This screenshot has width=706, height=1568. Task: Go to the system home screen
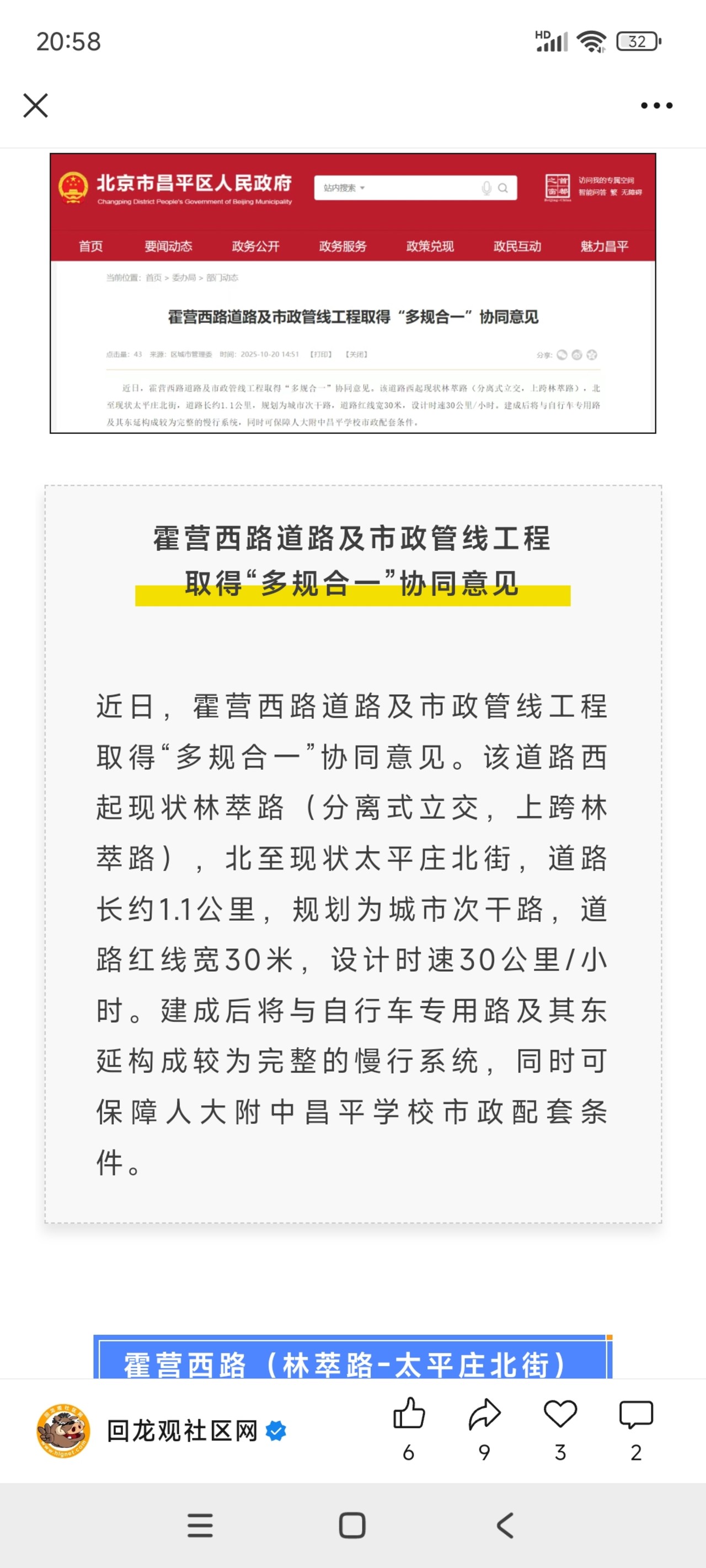352,1526
